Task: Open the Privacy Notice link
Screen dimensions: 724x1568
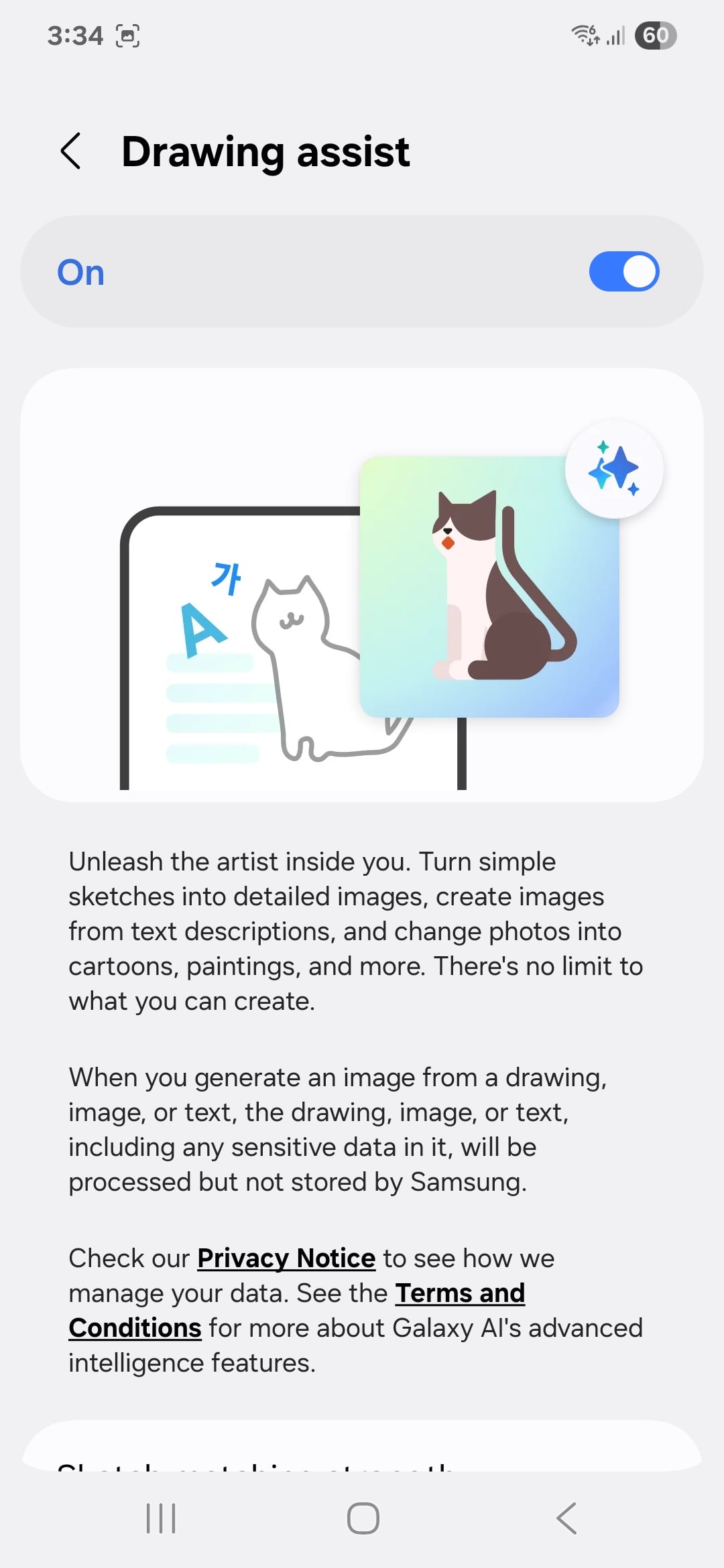Action: pos(286,1258)
